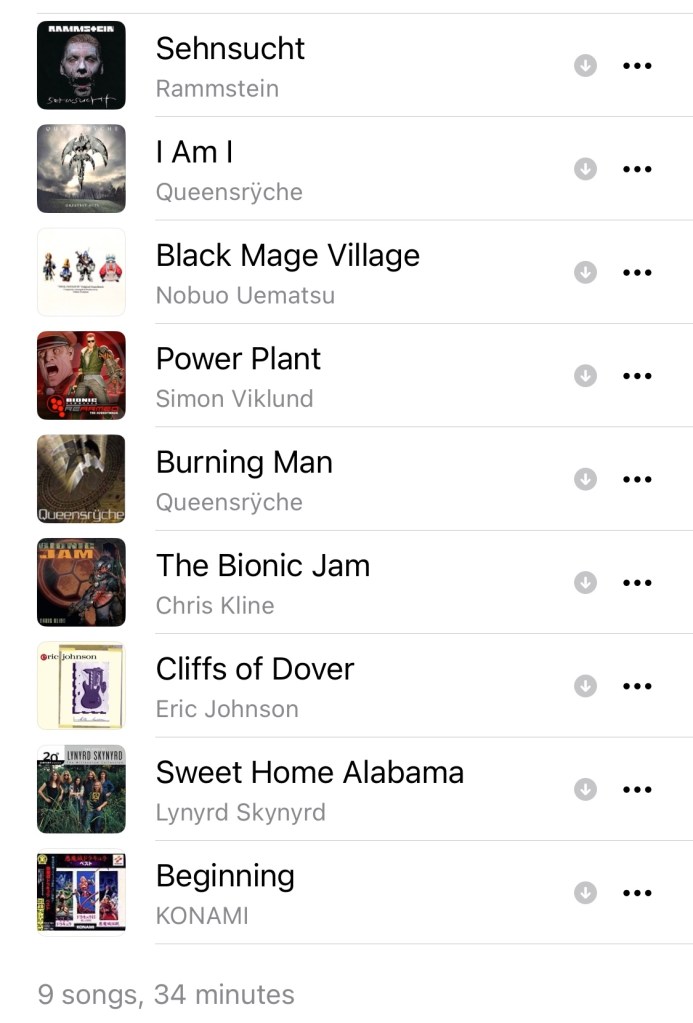Open more options for Cliffs of Dover
This screenshot has width=693, height=1023.
[x=637, y=686]
